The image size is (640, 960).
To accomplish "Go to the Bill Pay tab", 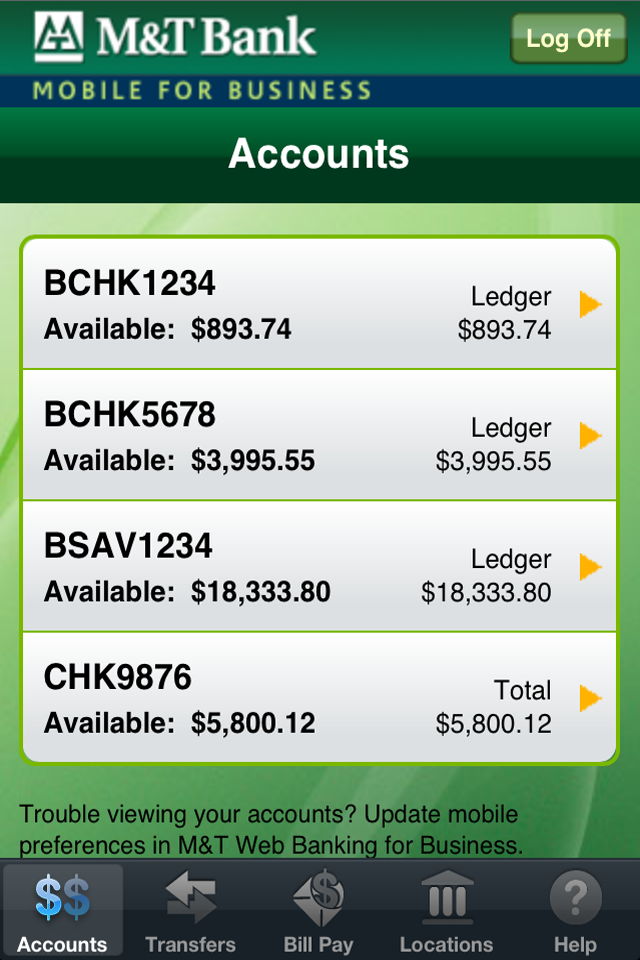I will tap(318, 911).
